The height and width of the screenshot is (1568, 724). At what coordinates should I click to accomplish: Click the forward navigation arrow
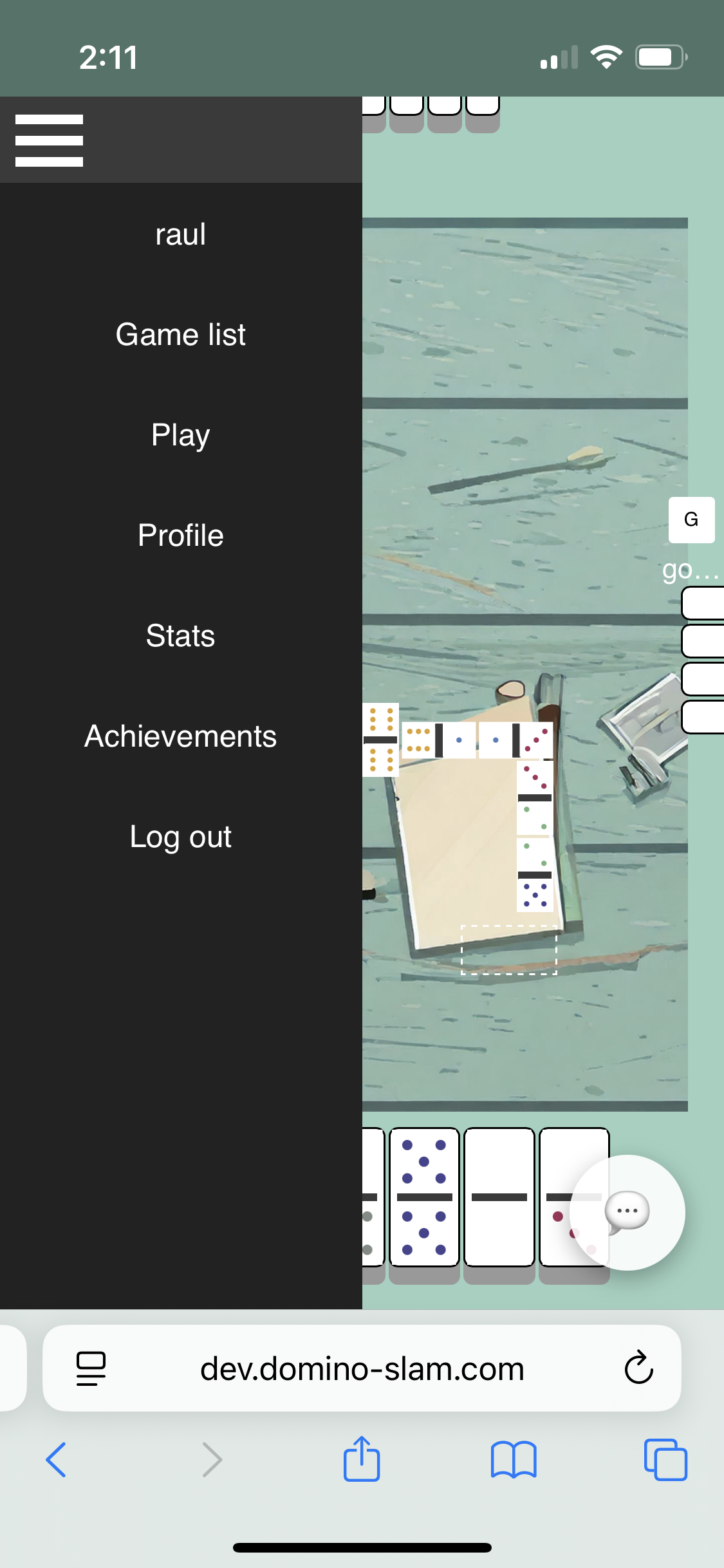(212, 1460)
